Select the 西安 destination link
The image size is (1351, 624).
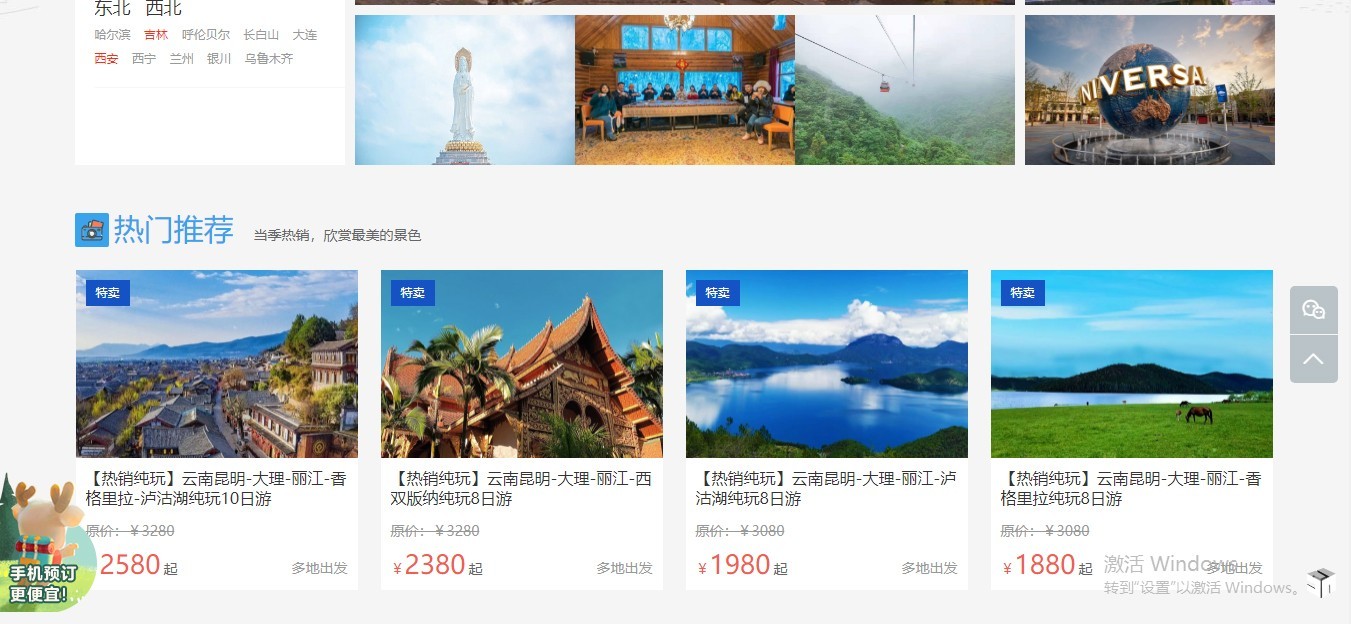click(106, 59)
